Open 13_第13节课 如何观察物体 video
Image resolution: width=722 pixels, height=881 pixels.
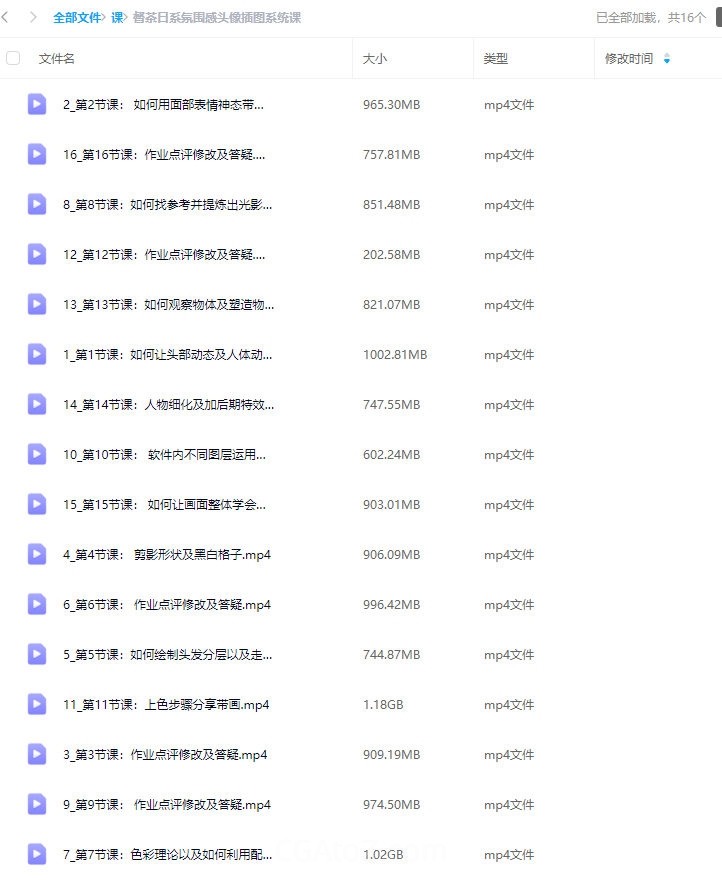coord(168,304)
